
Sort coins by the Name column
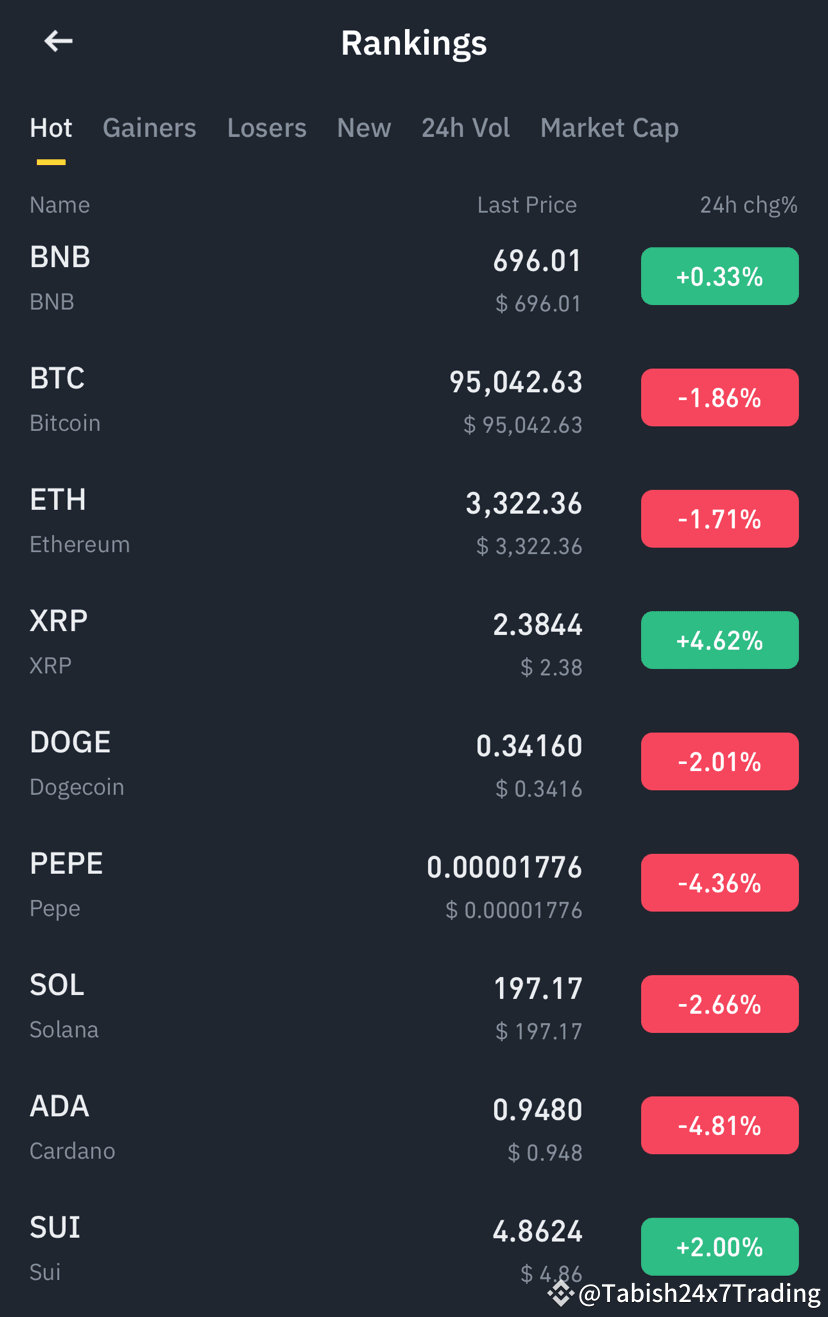point(59,204)
